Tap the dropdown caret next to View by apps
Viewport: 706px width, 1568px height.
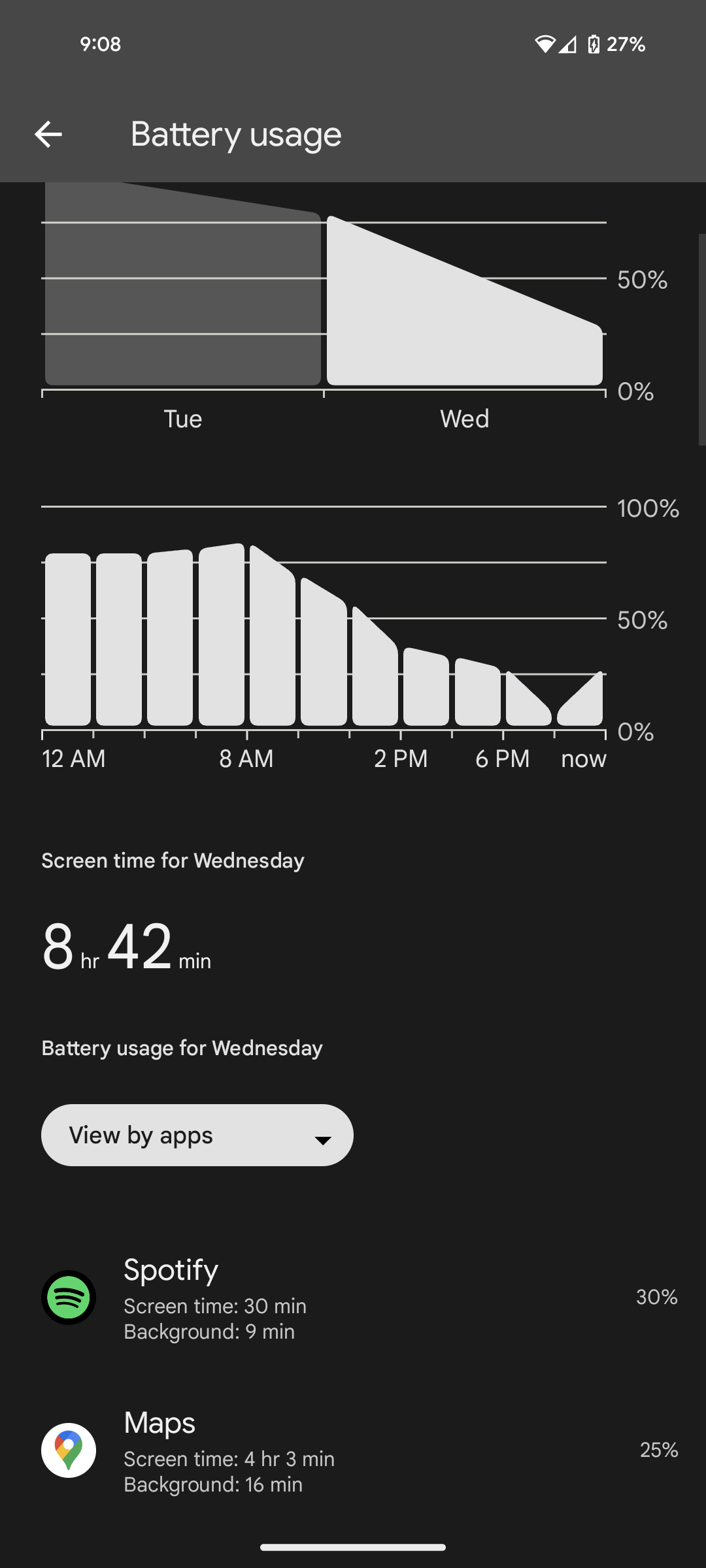coord(322,1137)
